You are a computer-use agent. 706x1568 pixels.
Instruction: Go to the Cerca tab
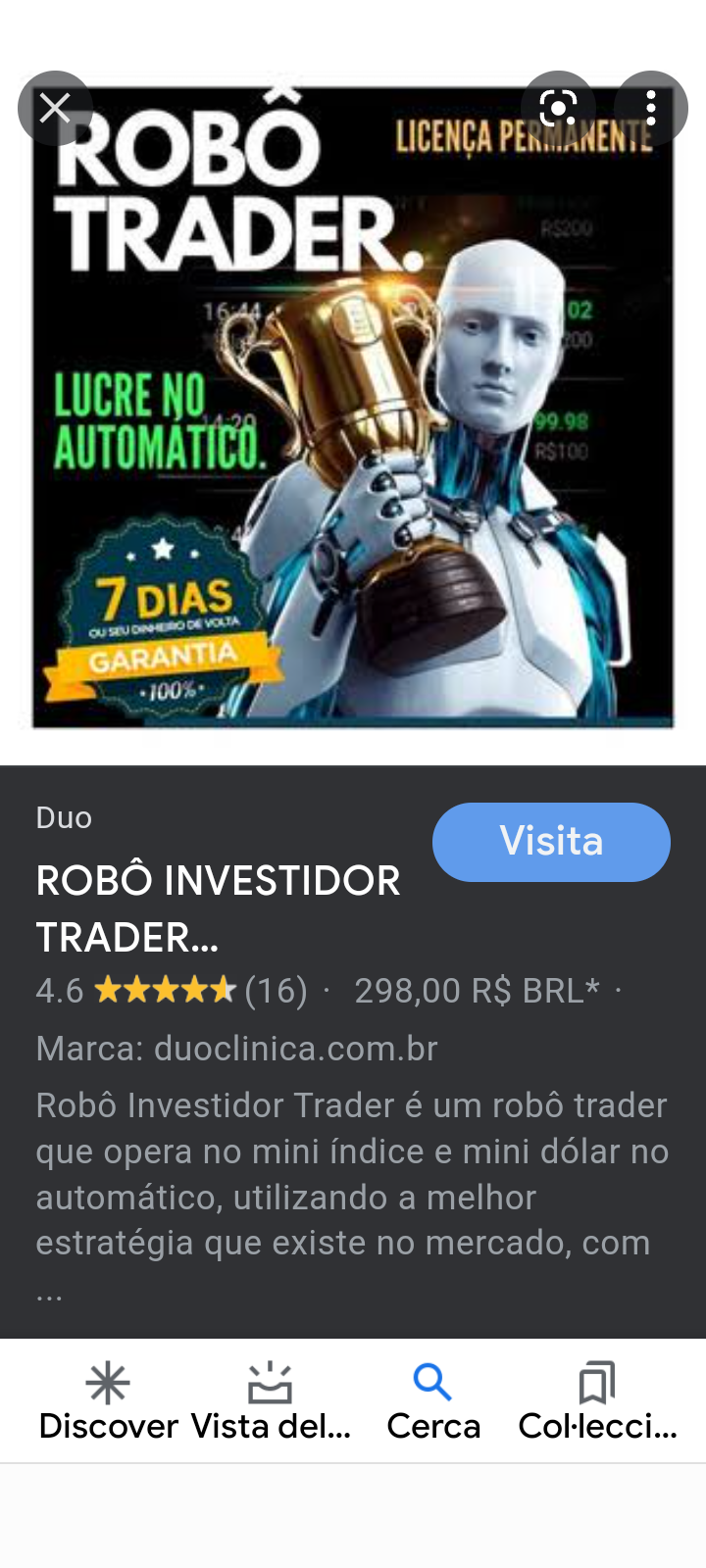tap(433, 1401)
